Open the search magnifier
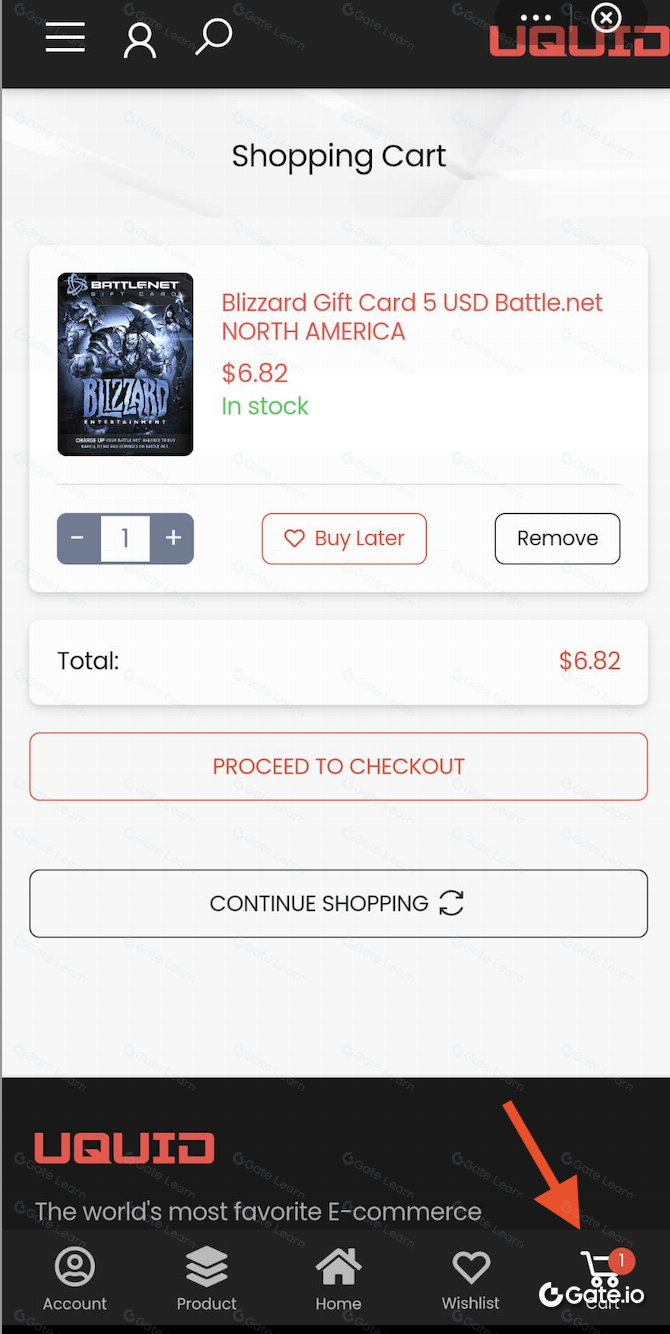This screenshot has width=670, height=1334. point(213,38)
